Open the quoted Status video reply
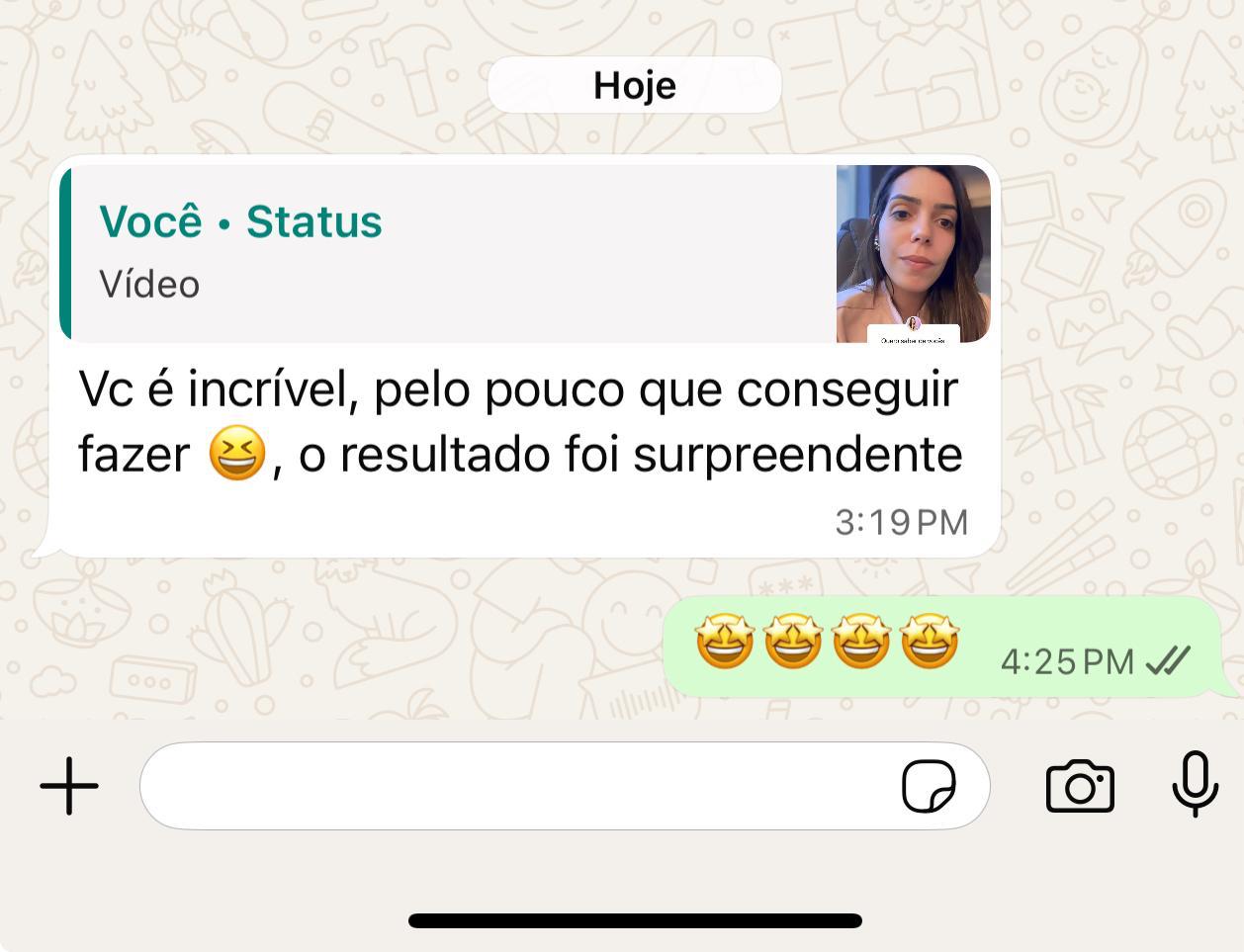This screenshot has width=1244, height=952. click(x=524, y=253)
